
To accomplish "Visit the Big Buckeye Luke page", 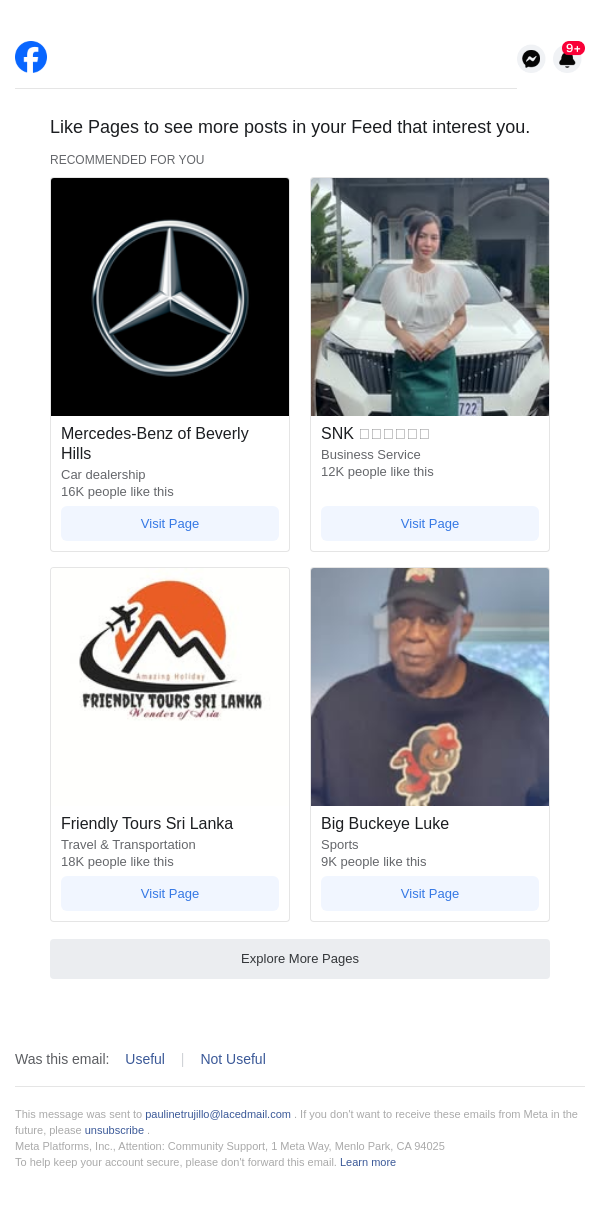I will (430, 893).
